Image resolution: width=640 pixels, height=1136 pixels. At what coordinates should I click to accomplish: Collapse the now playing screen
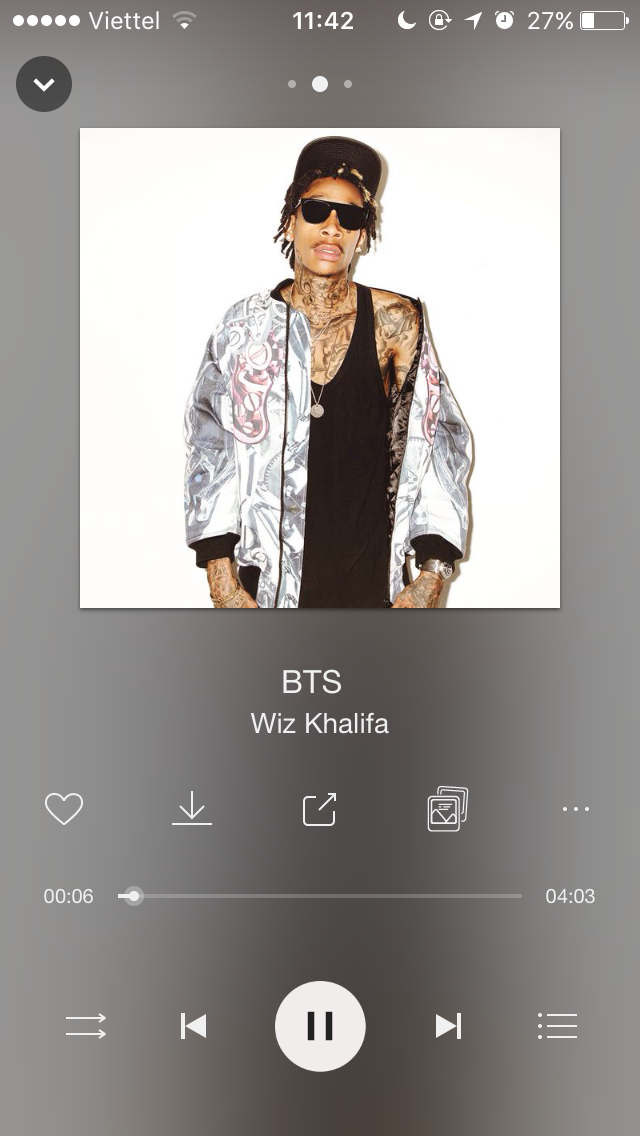(44, 84)
